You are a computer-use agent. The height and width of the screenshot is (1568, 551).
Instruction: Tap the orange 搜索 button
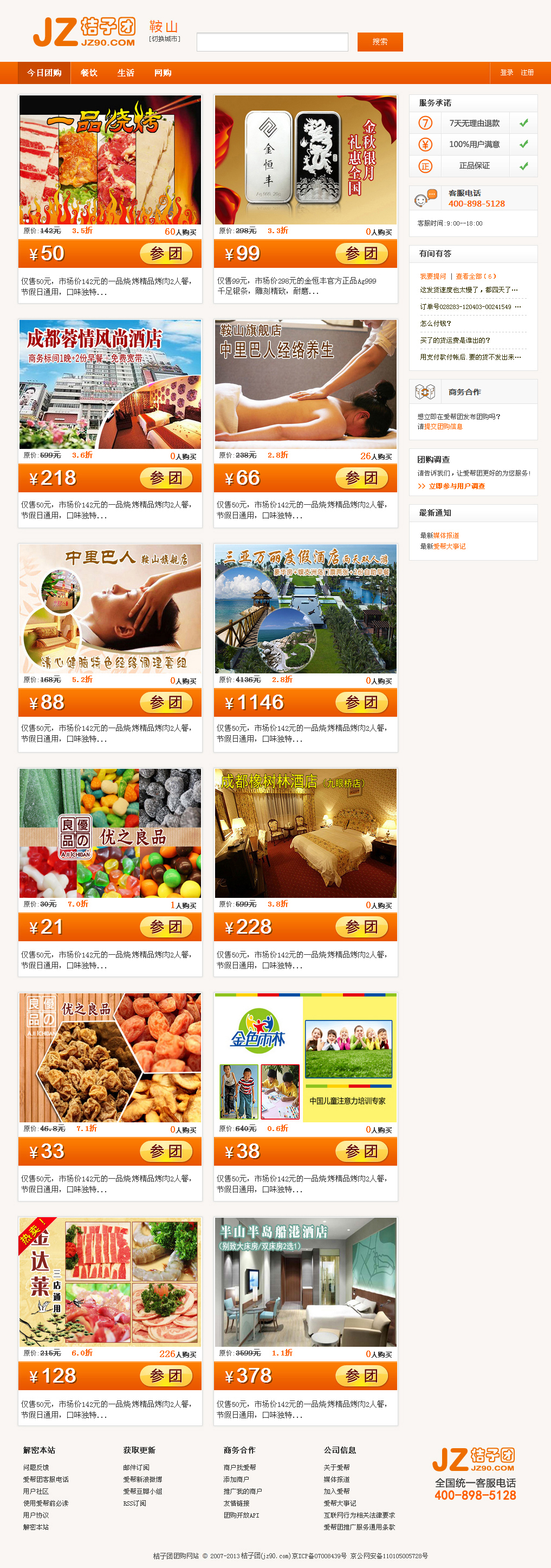point(379,42)
